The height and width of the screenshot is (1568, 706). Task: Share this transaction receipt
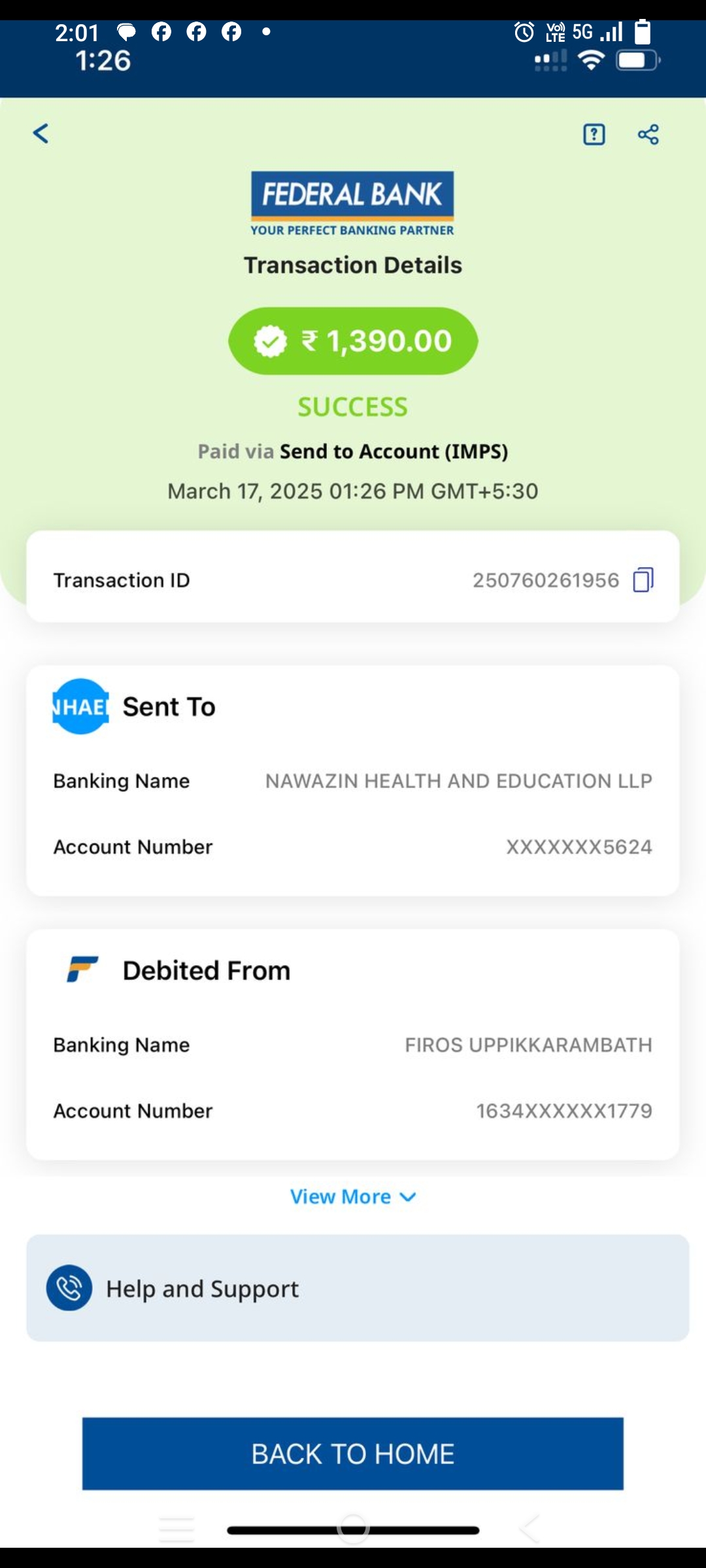click(648, 135)
